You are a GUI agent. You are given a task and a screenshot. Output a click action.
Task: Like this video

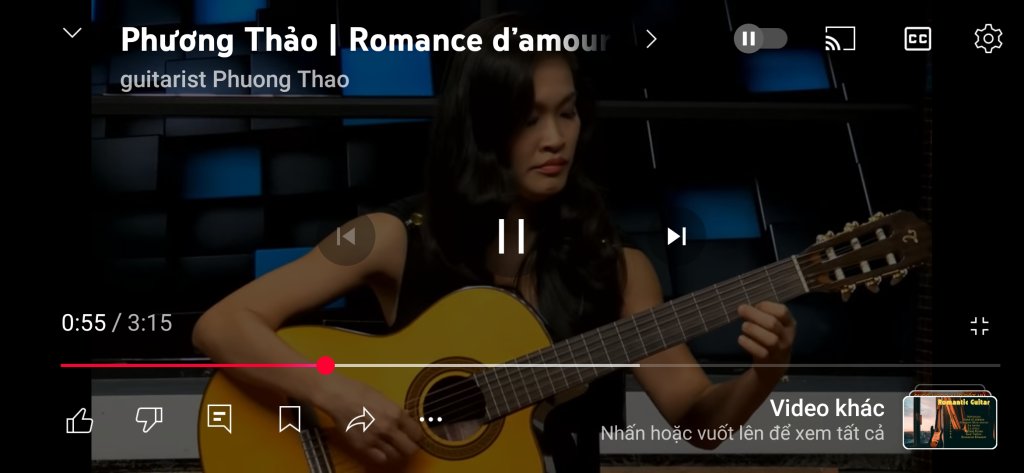79,420
